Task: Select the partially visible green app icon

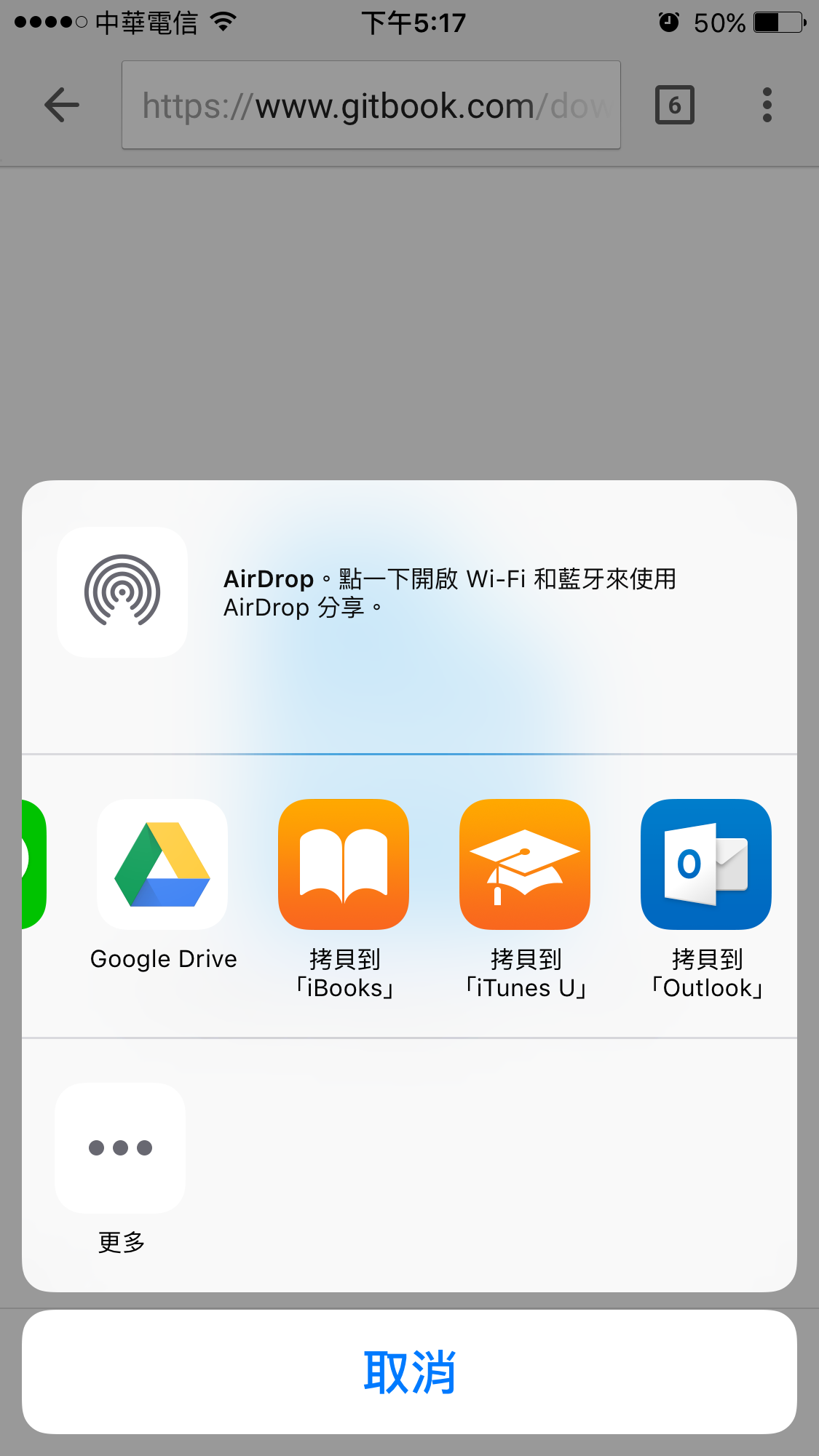Action: pos(33,864)
